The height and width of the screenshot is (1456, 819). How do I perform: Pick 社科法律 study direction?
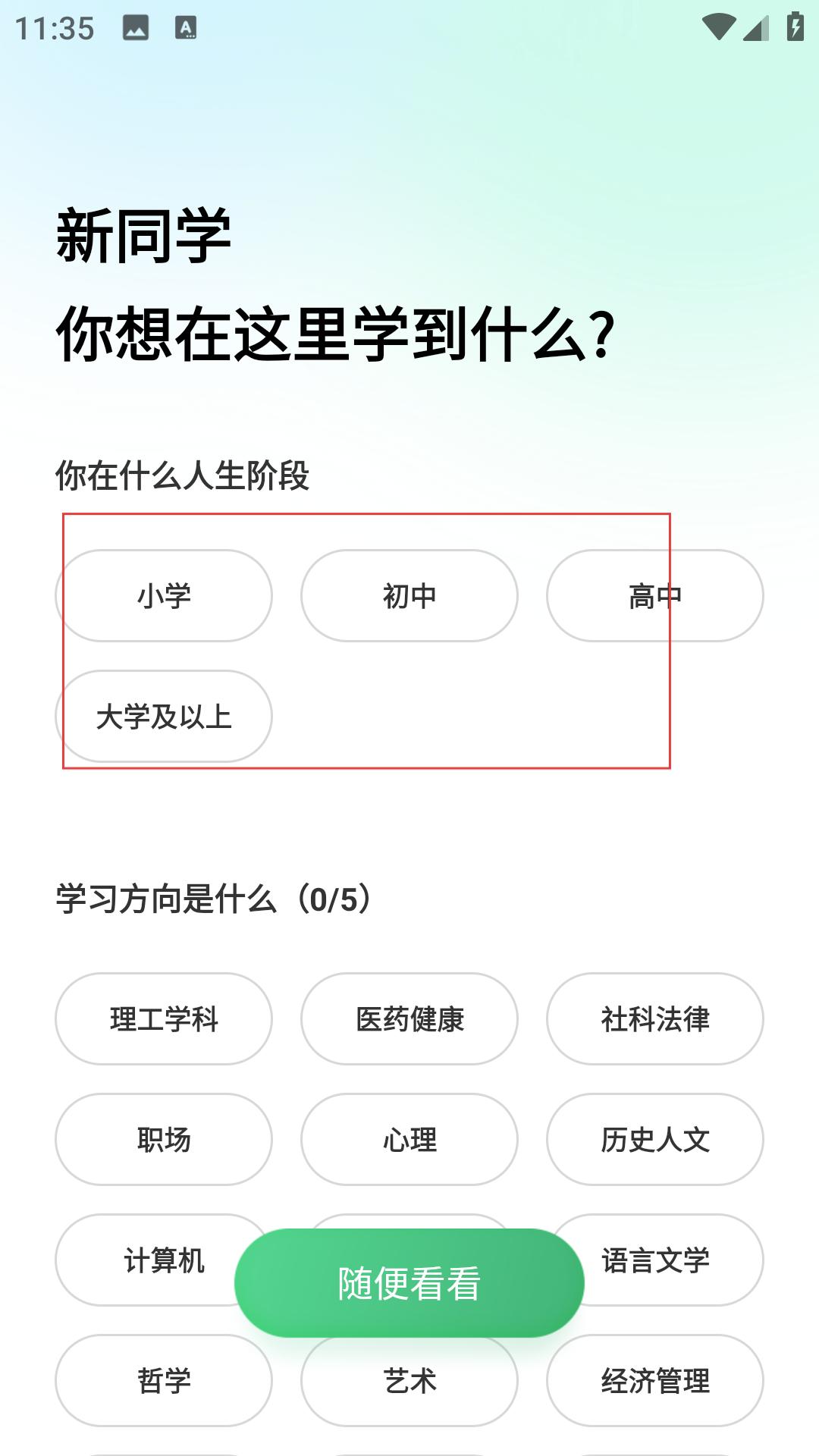point(655,1018)
